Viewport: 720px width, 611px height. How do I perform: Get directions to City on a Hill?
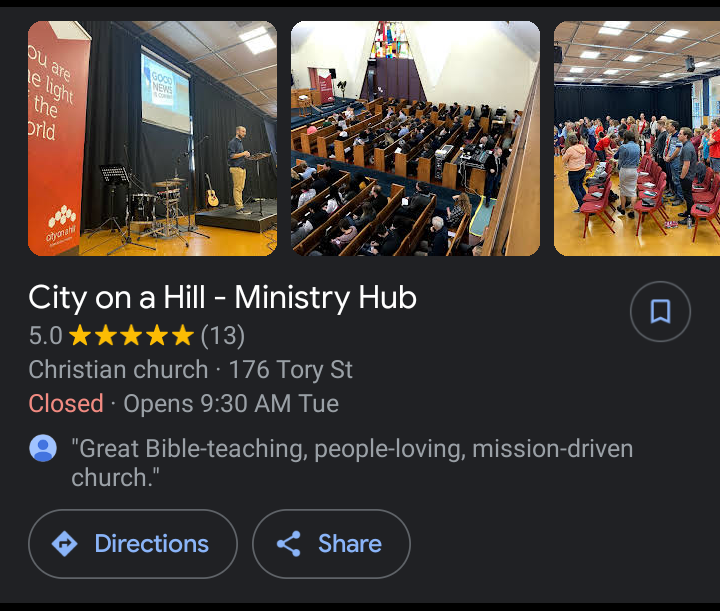(x=133, y=544)
